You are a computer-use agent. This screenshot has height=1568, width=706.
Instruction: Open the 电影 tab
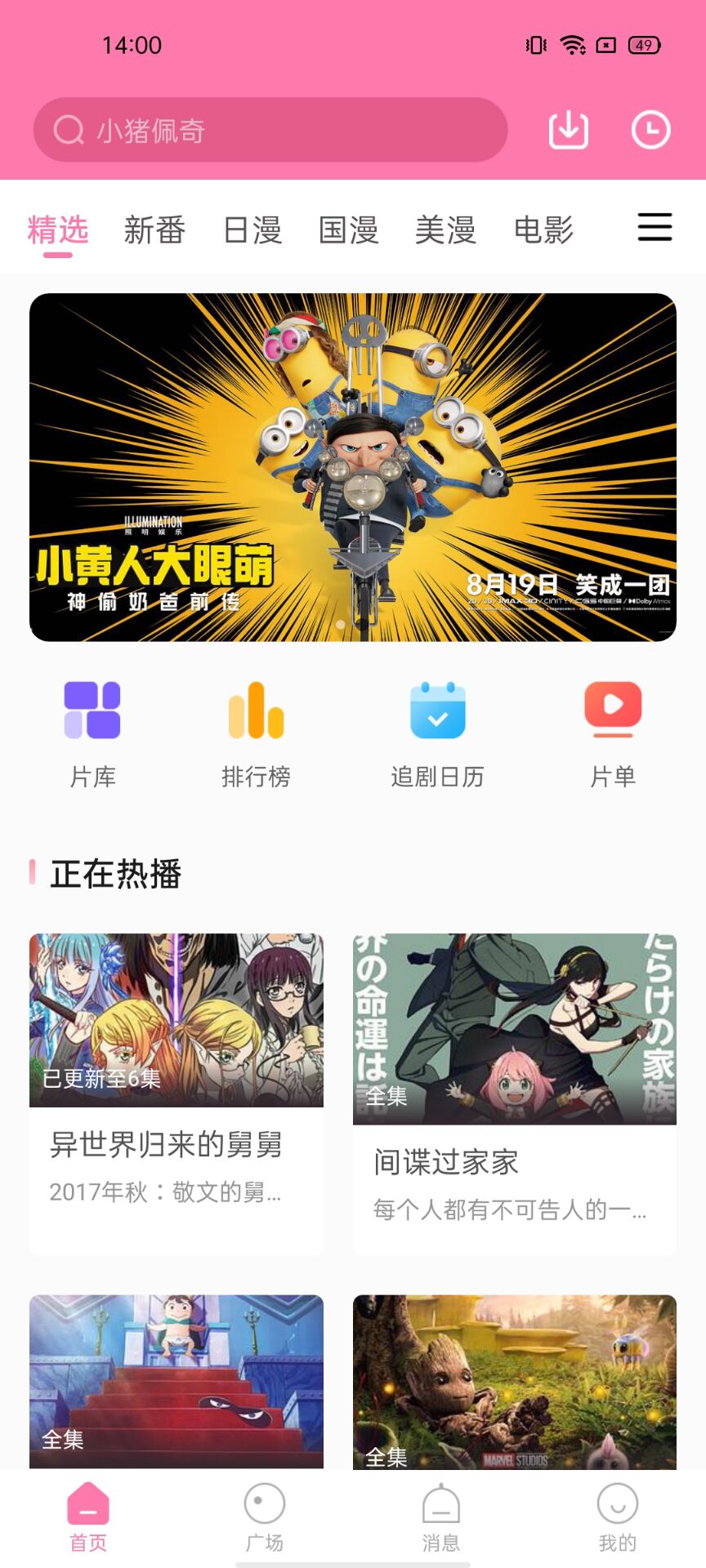[x=543, y=230]
